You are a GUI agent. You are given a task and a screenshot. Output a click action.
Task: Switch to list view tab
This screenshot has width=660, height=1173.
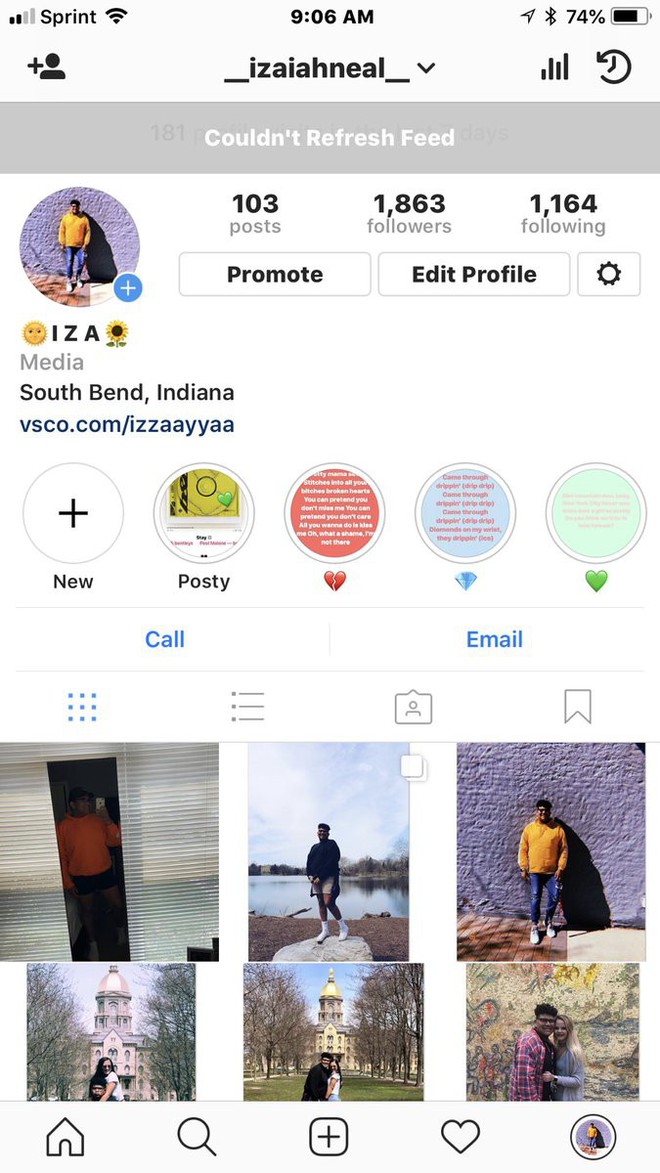click(248, 706)
